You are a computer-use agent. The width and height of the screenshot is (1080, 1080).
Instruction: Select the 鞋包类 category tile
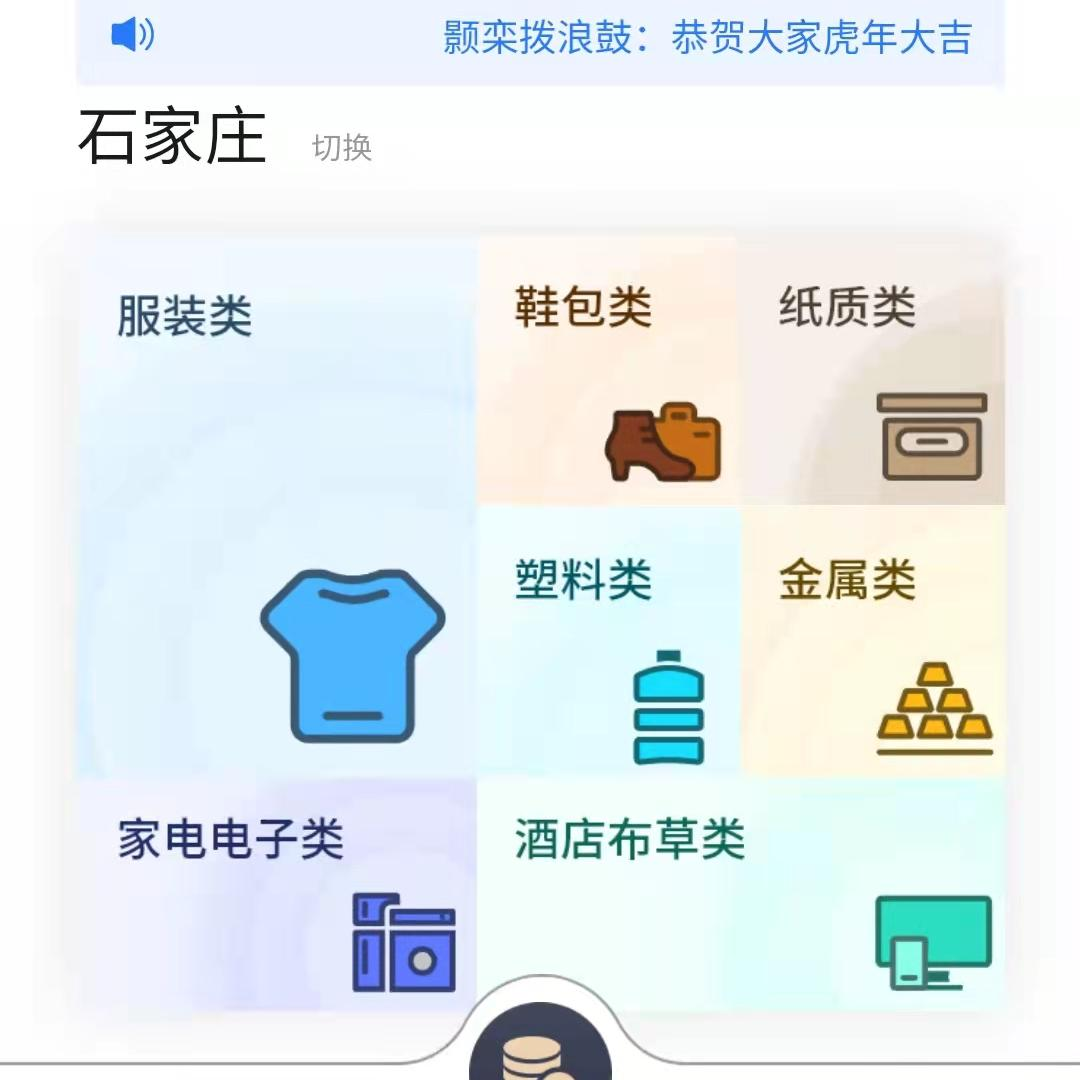(608, 372)
